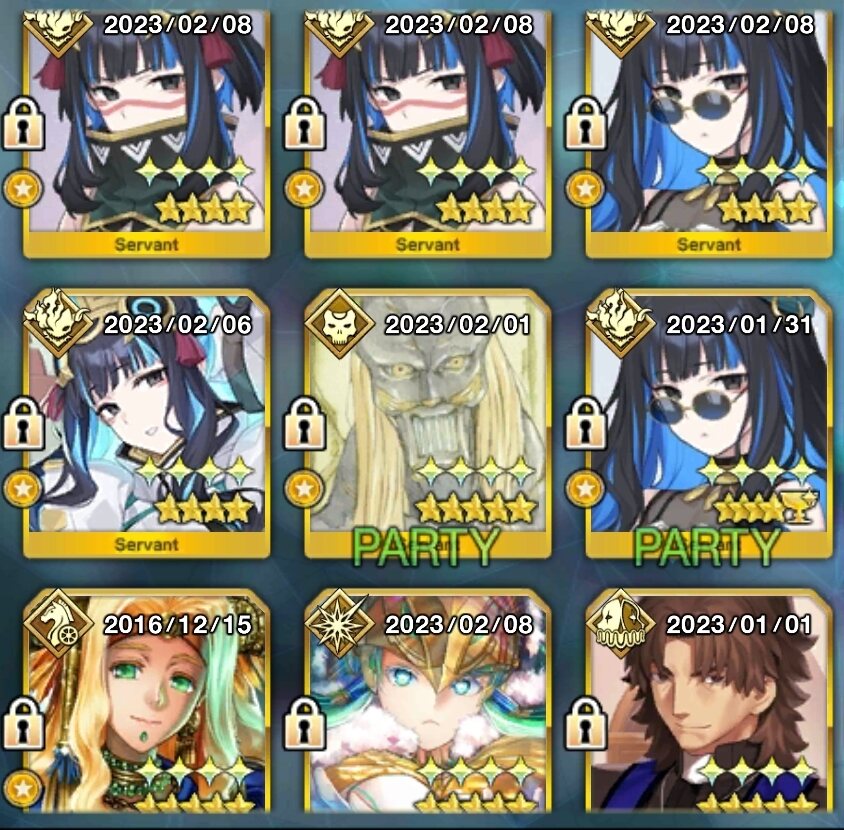Viewport: 844px width, 830px height.
Task: Open the servant card dated 2023/01/01
Action: coord(708,710)
